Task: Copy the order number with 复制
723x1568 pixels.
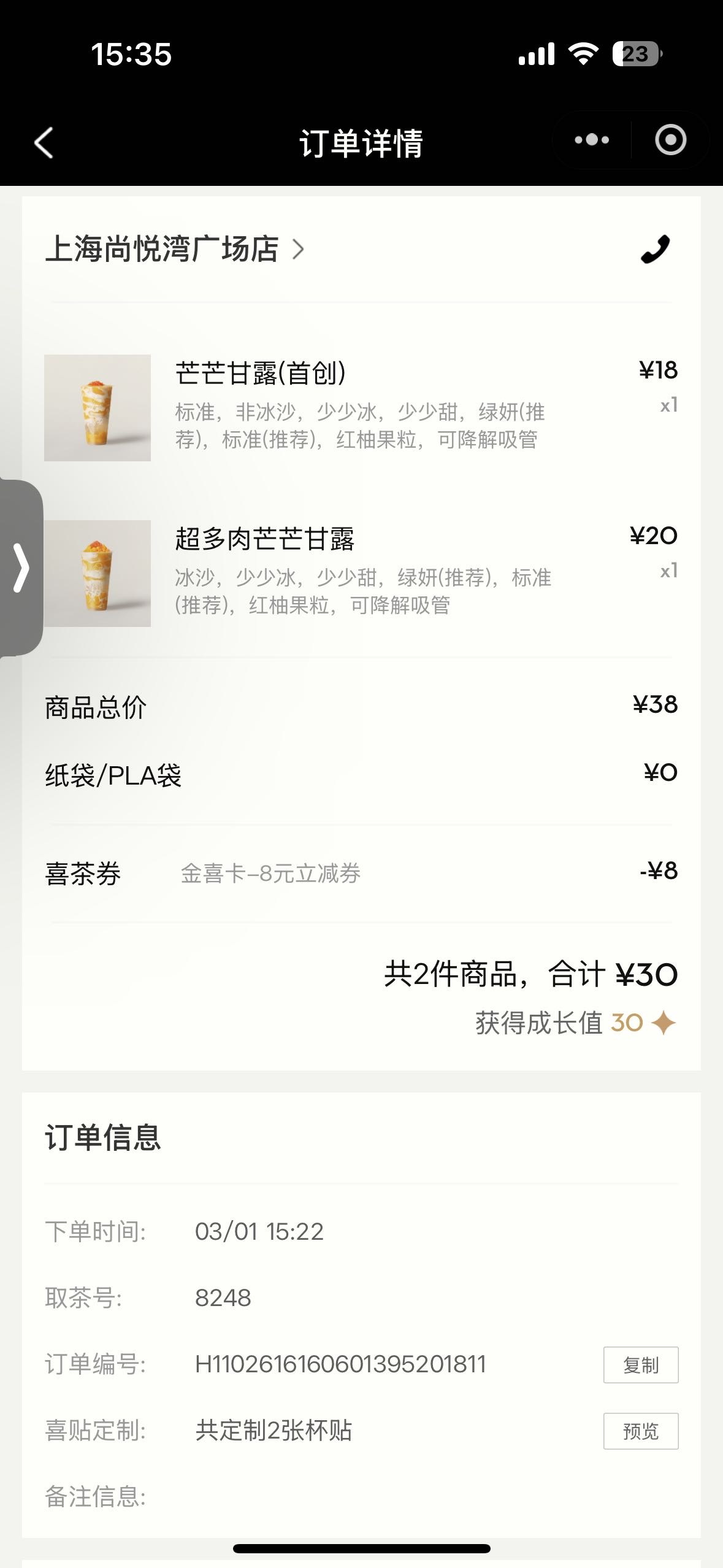Action: pyautogui.click(x=641, y=1365)
